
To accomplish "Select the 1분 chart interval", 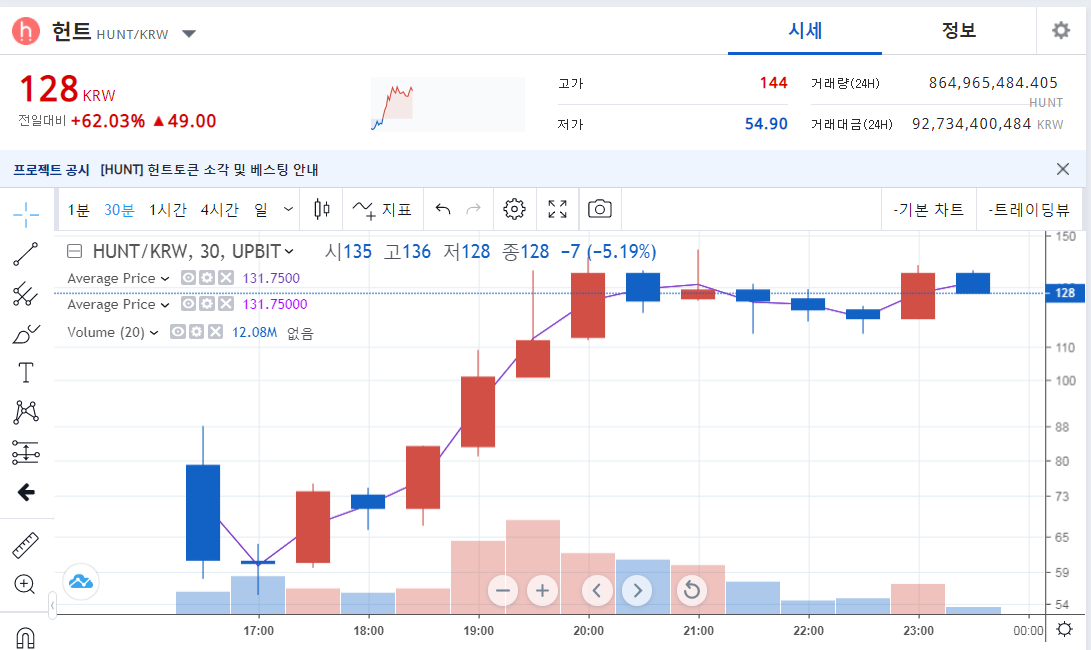I will 79,209.
